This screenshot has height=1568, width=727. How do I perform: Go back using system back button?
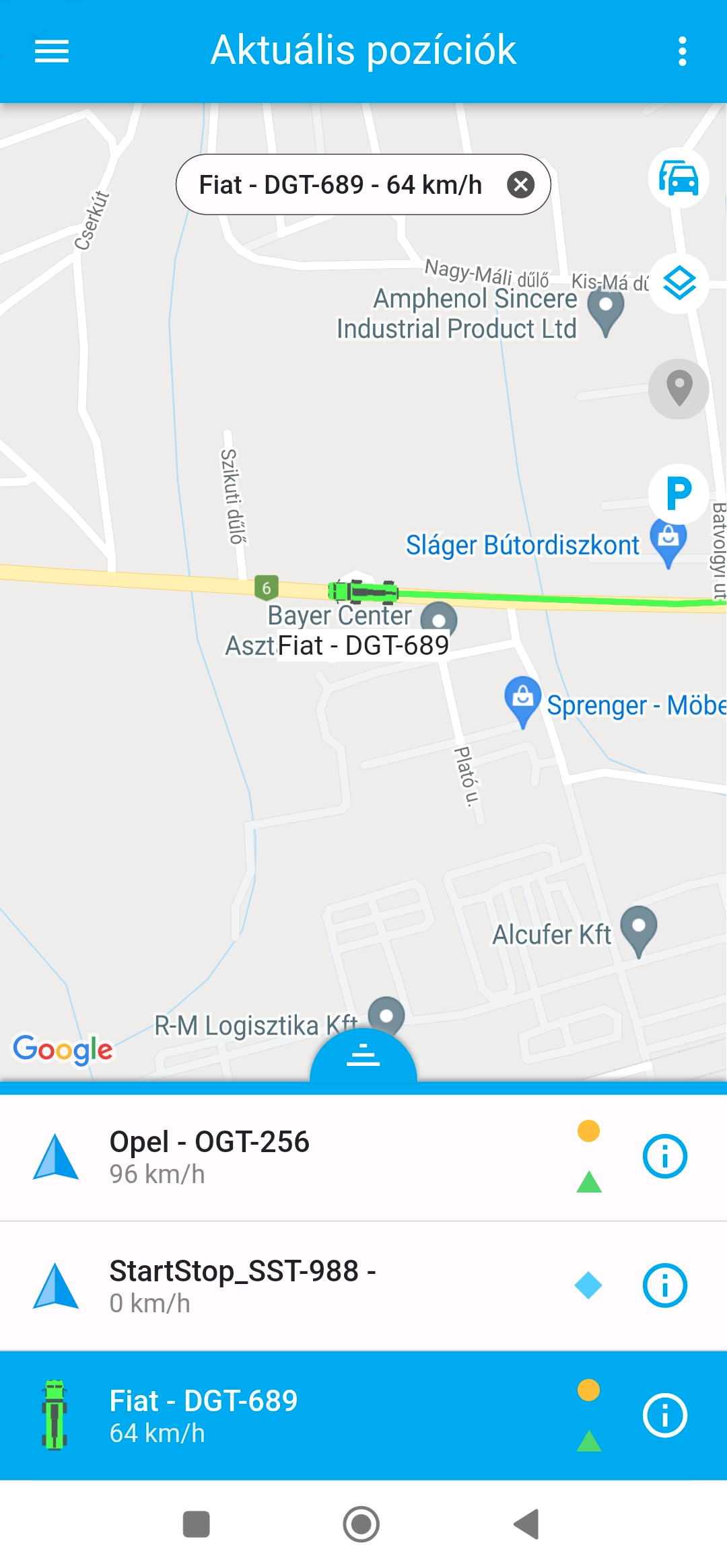pos(526,1524)
